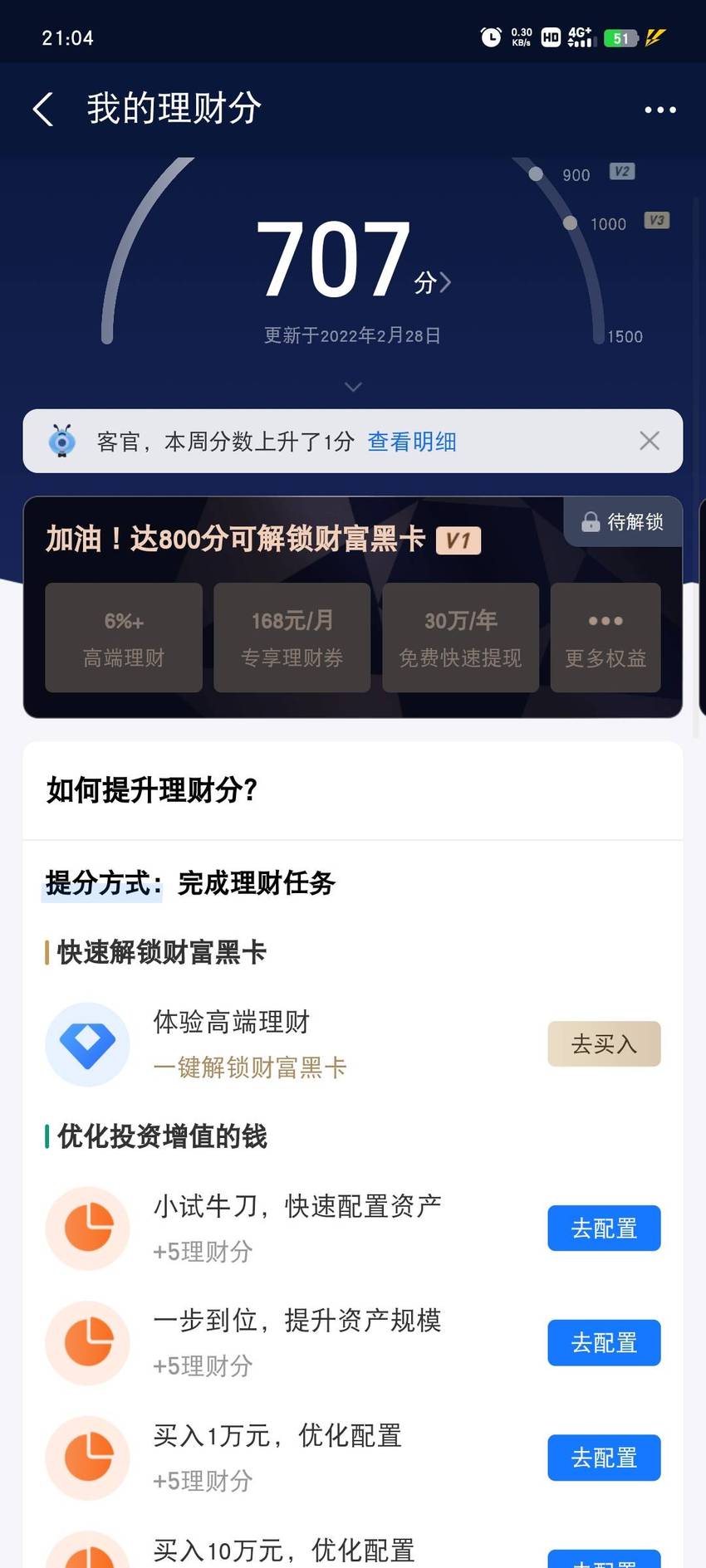Tap 去配置 for 买入1万元 task
Screen dimensions: 706x1568
pos(604,1458)
